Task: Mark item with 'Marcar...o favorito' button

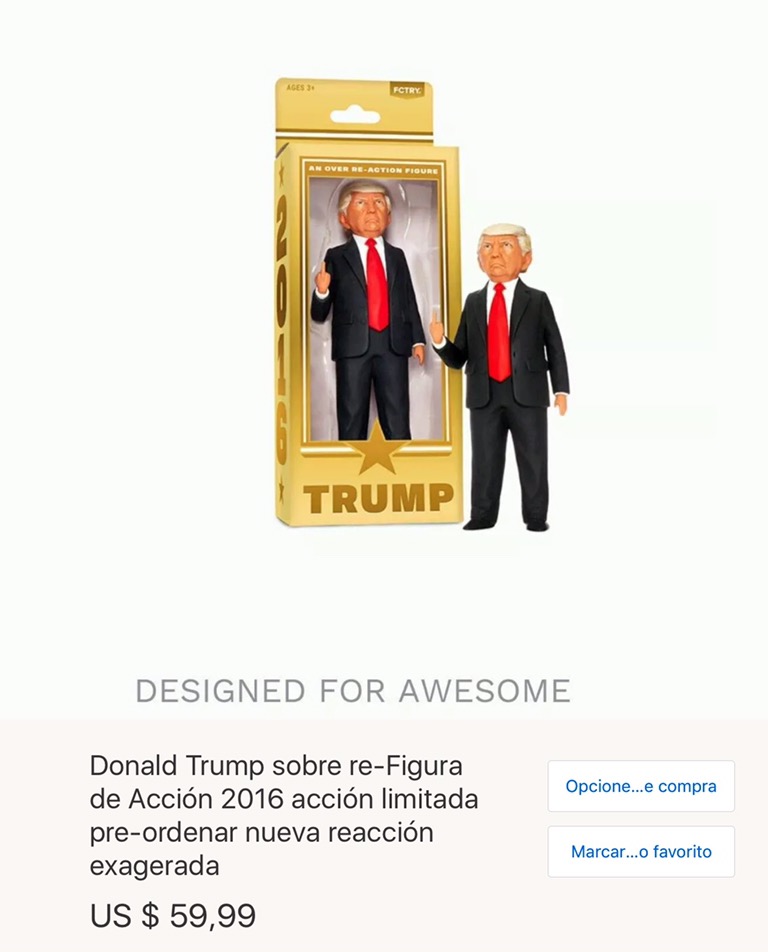Action: coord(641,852)
